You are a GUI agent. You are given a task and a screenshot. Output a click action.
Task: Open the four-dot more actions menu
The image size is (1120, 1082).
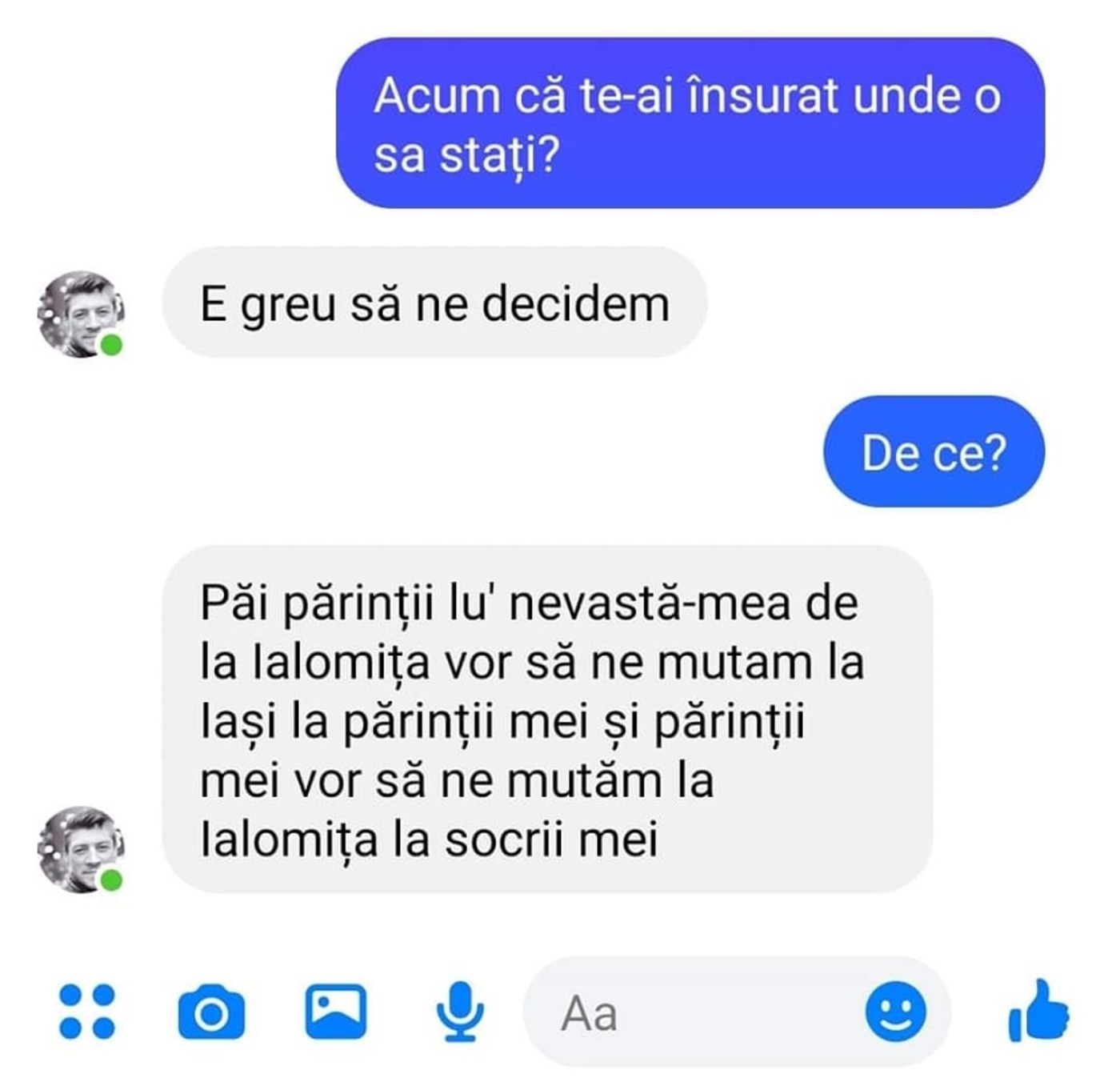pos(87,1012)
